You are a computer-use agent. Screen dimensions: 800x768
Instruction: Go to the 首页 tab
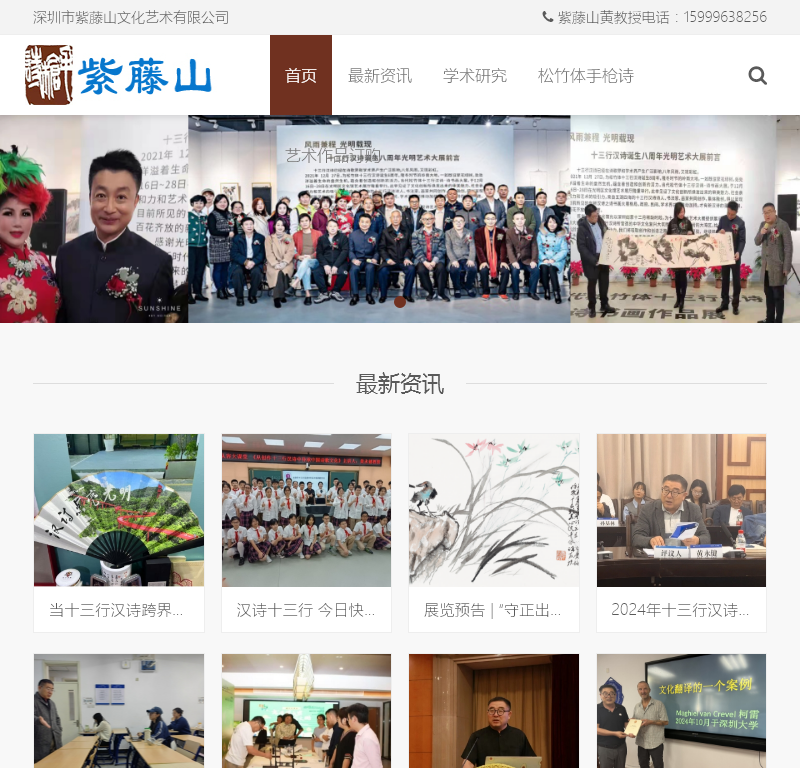click(x=301, y=75)
